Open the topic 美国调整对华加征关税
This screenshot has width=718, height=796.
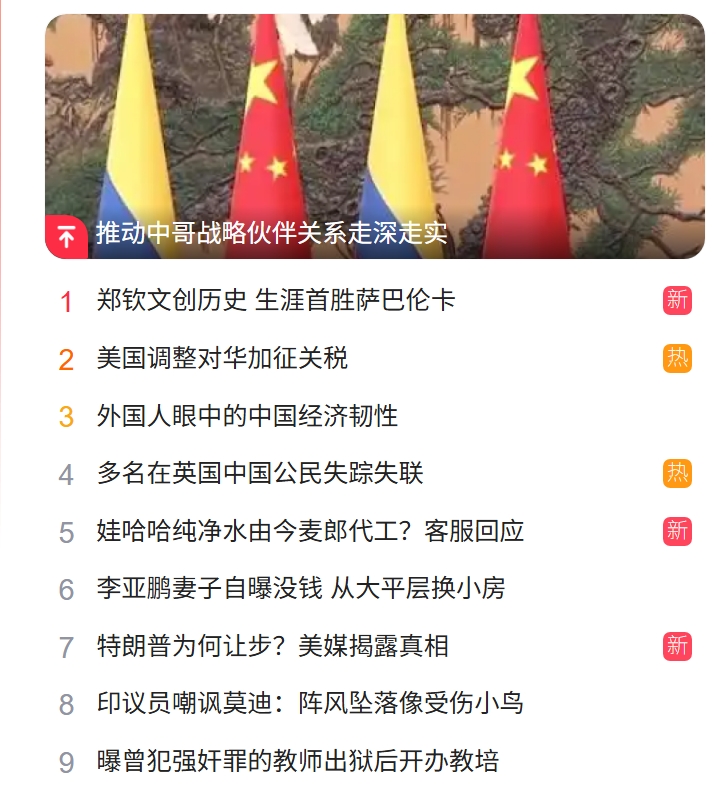pyautogui.click(x=222, y=358)
